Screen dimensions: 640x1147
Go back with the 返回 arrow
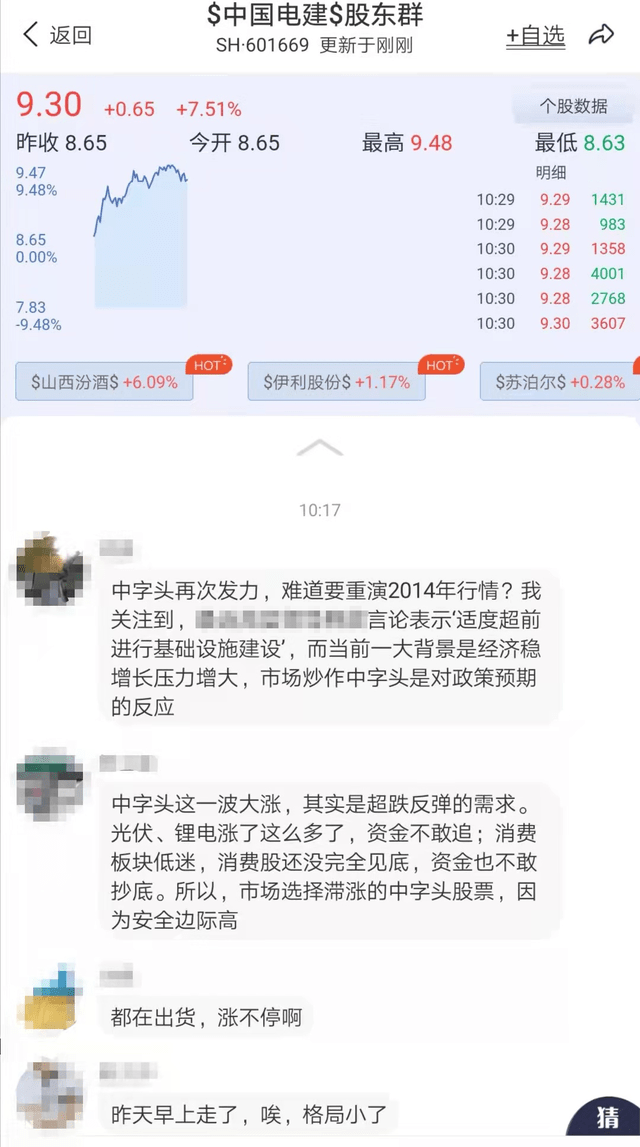[56, 35]
